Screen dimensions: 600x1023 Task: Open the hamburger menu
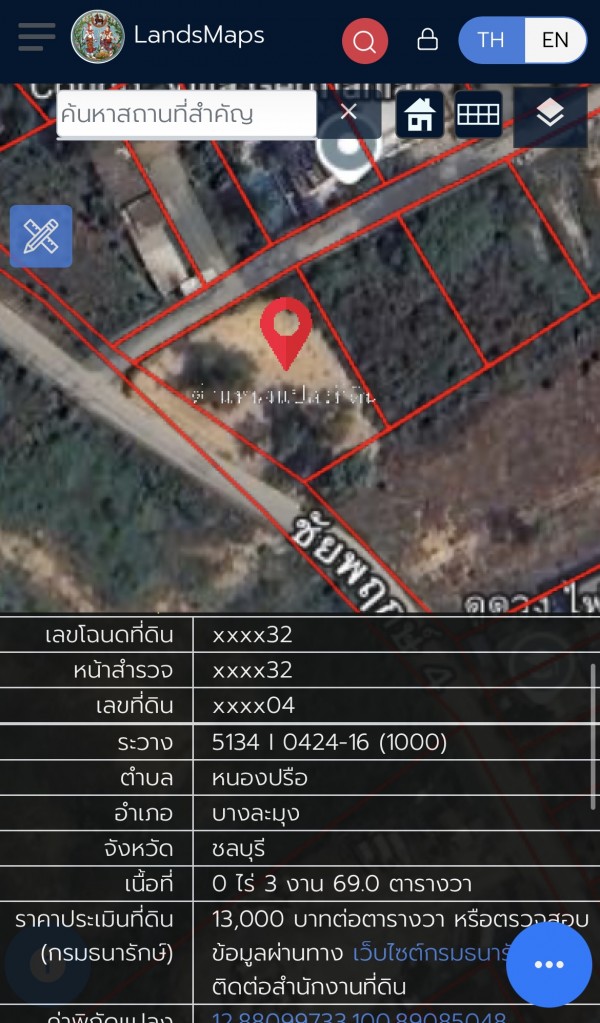point(36,37)
